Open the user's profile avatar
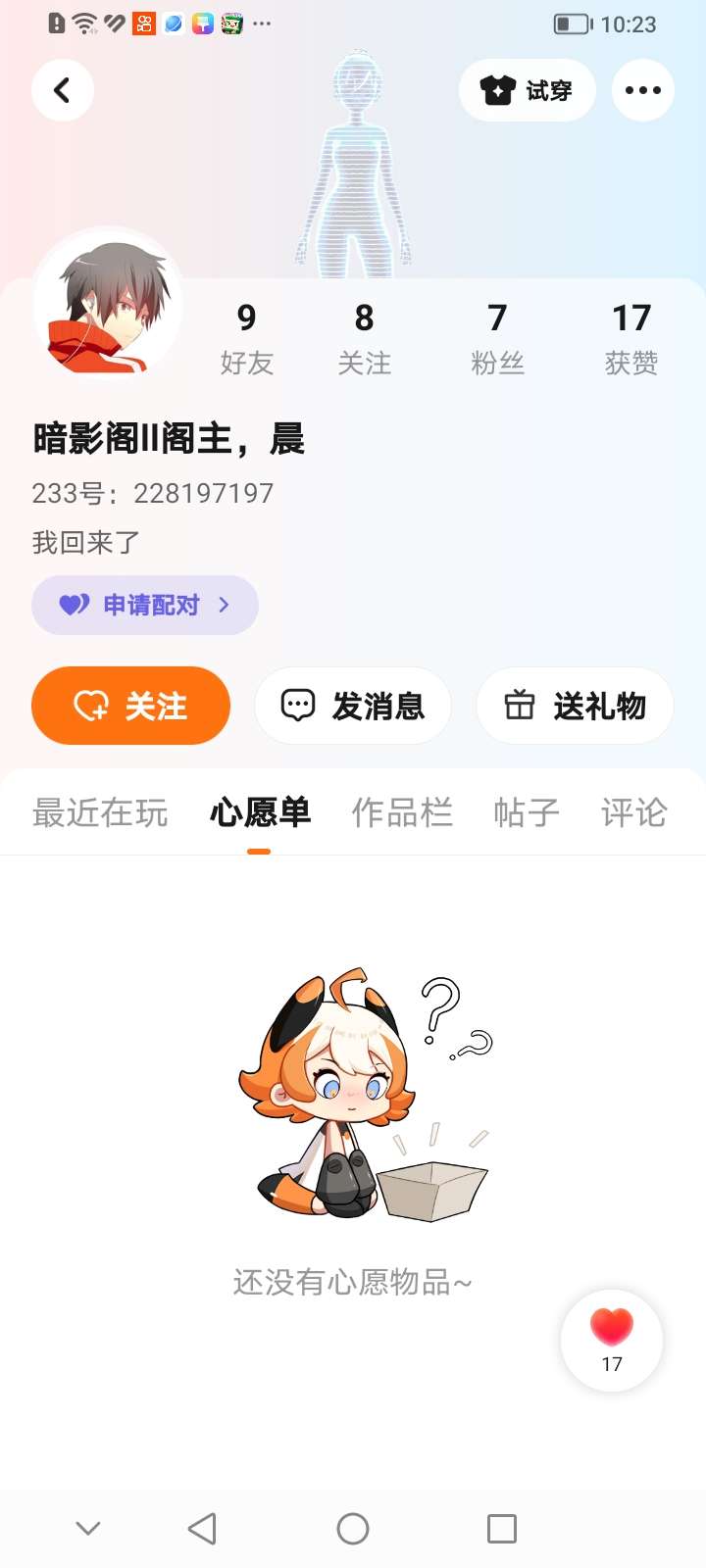 coord(108,306)
